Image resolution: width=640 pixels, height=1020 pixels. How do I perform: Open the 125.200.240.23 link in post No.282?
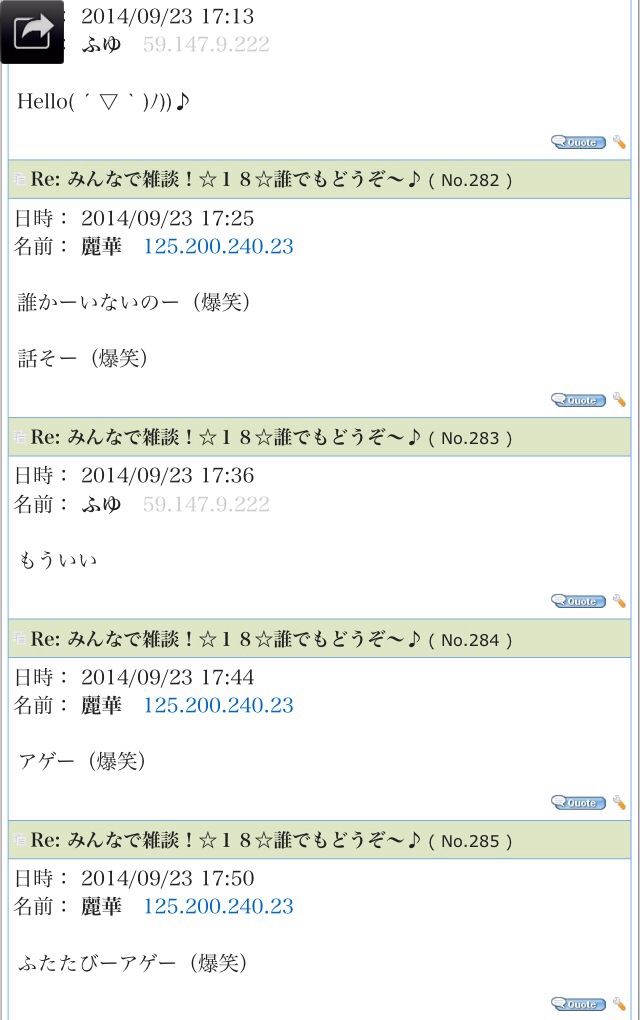218,246
